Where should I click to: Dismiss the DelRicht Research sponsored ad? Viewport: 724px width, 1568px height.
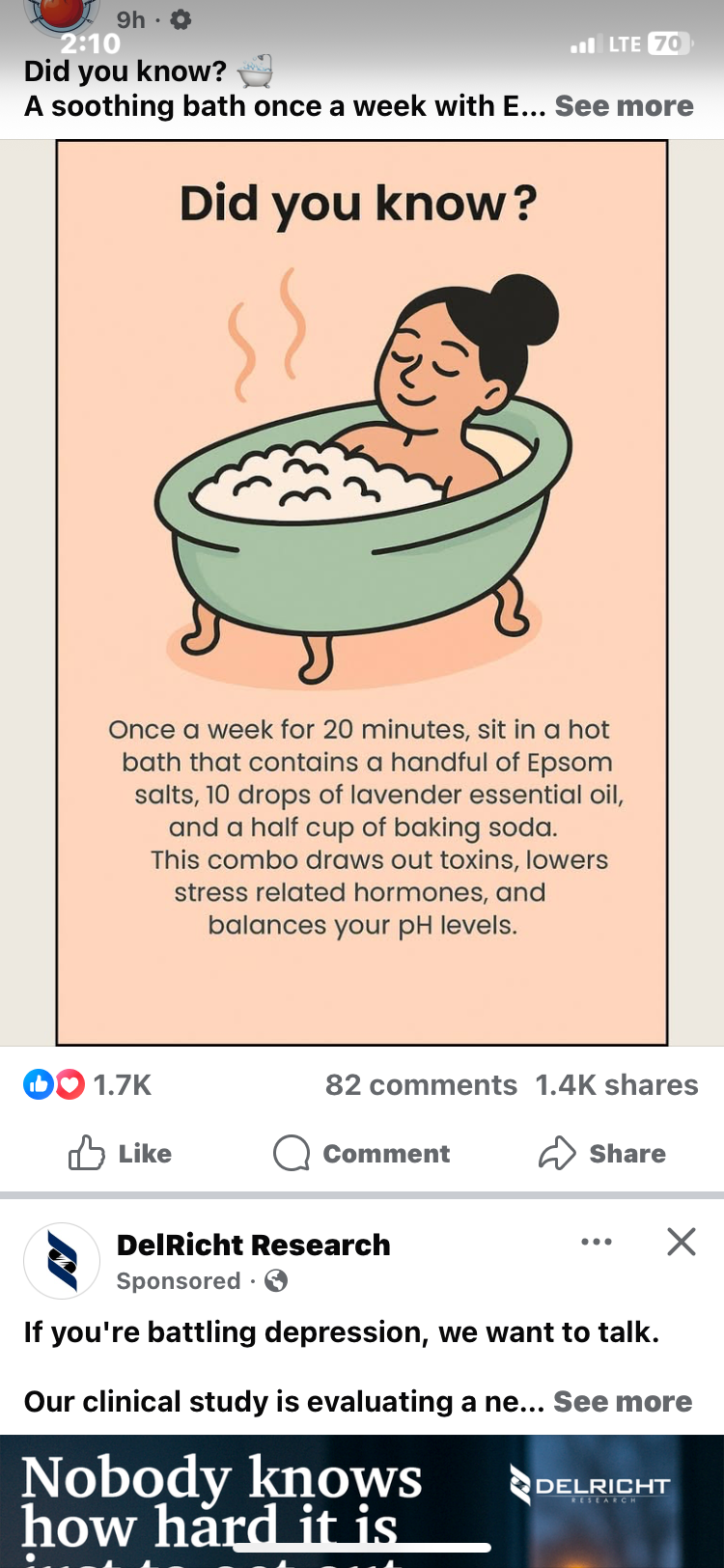(682, 1242)
